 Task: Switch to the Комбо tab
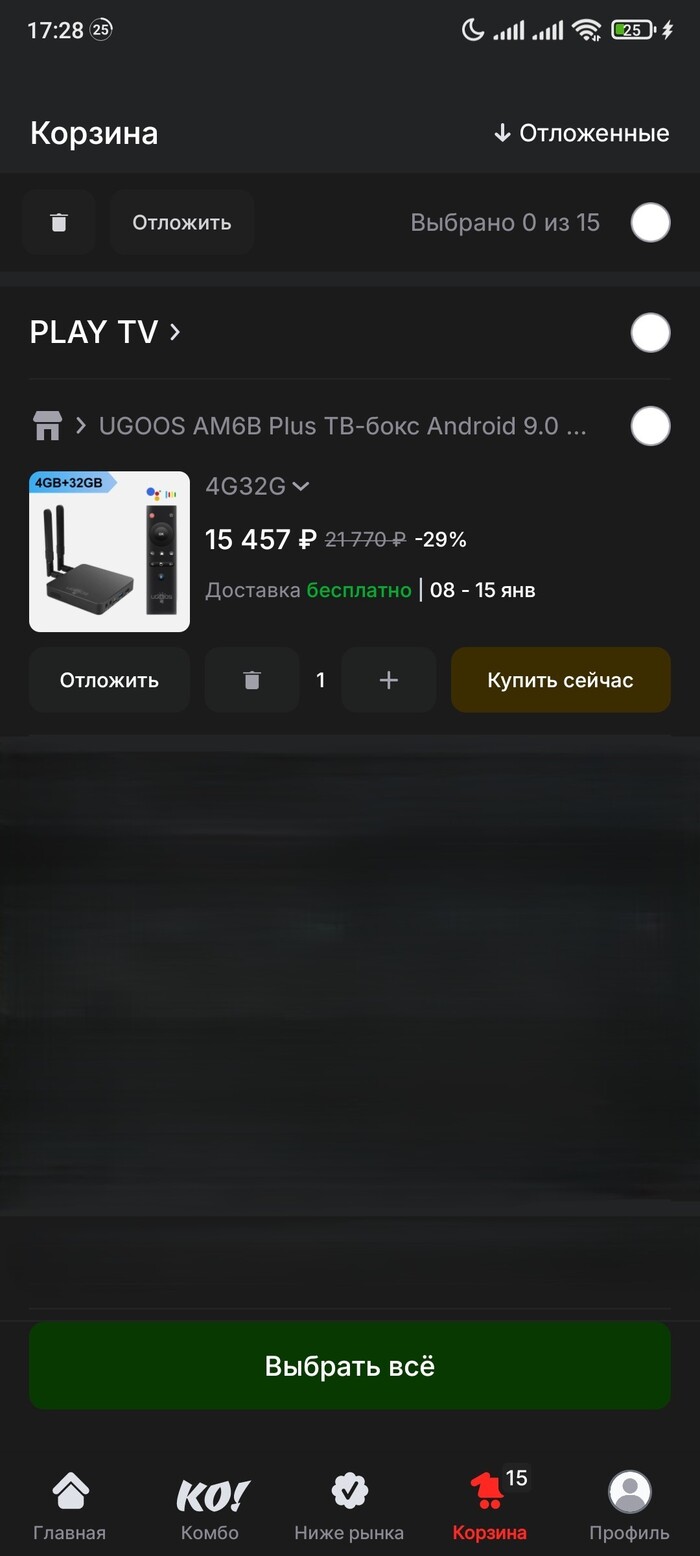pyautogui.click(x=210, y=1506)
